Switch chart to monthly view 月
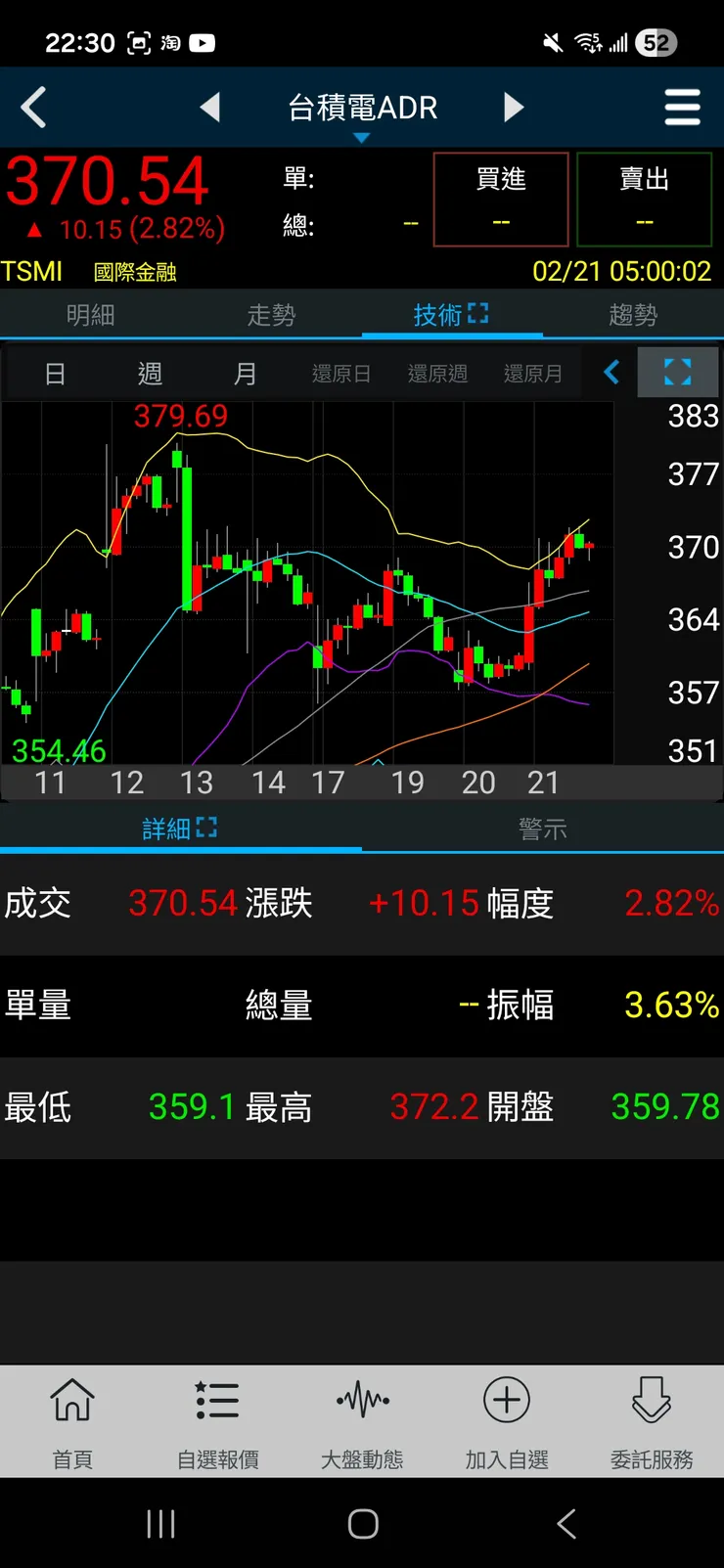Screen dimensions: 724x1568 [246, 373]
